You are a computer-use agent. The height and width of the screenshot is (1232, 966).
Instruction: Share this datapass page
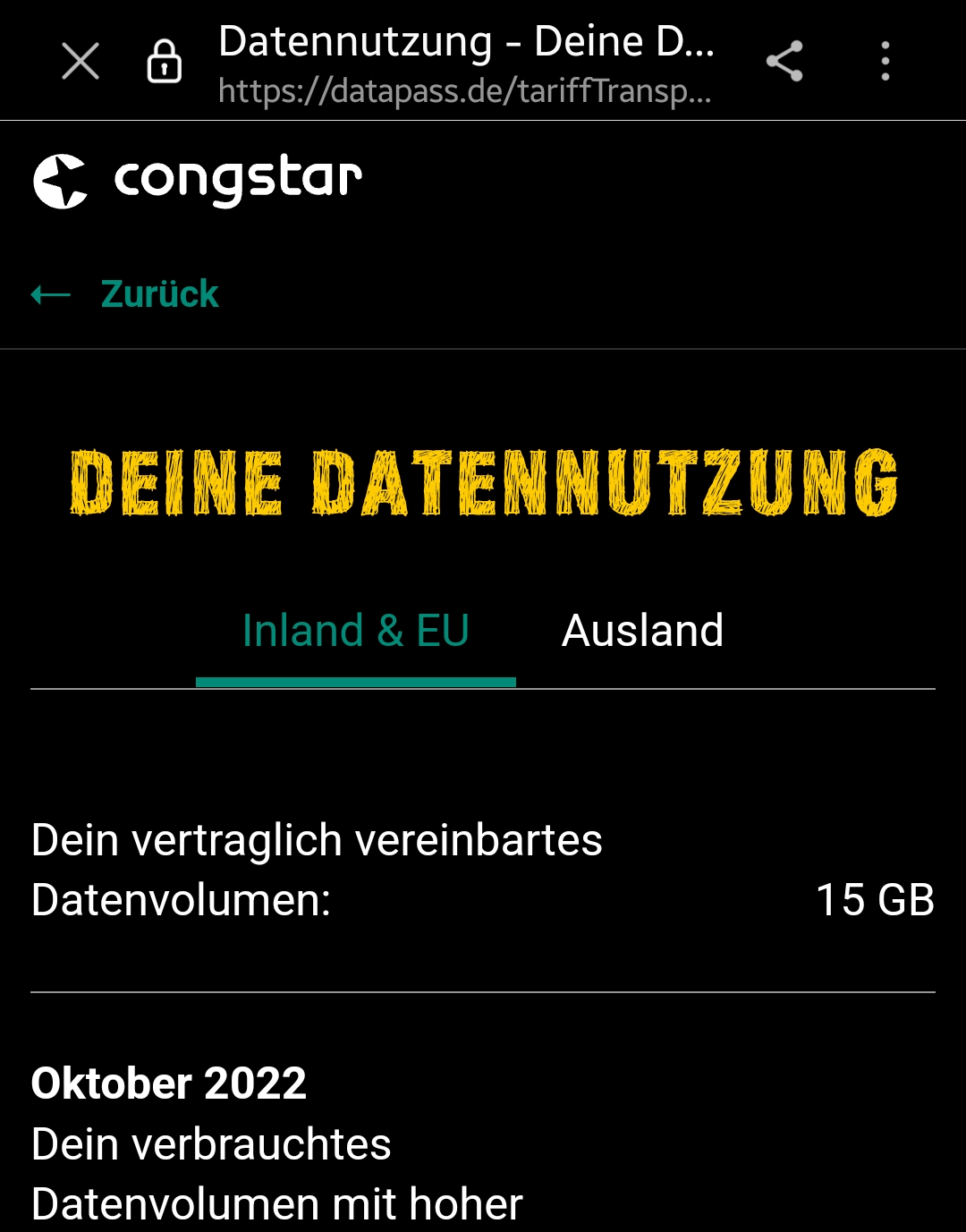coord(784,62)
